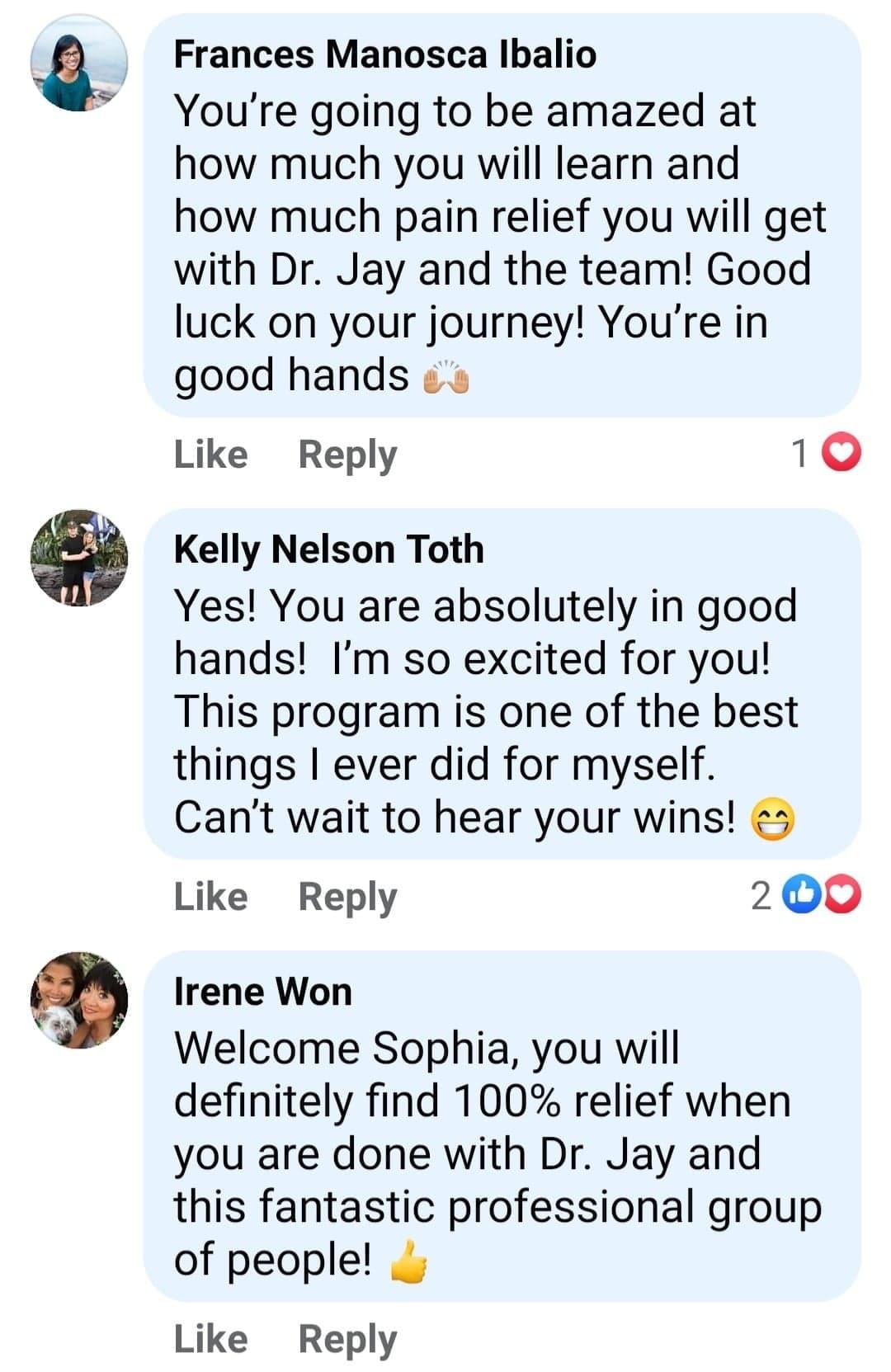Like Irene Won's comment

210,1338
